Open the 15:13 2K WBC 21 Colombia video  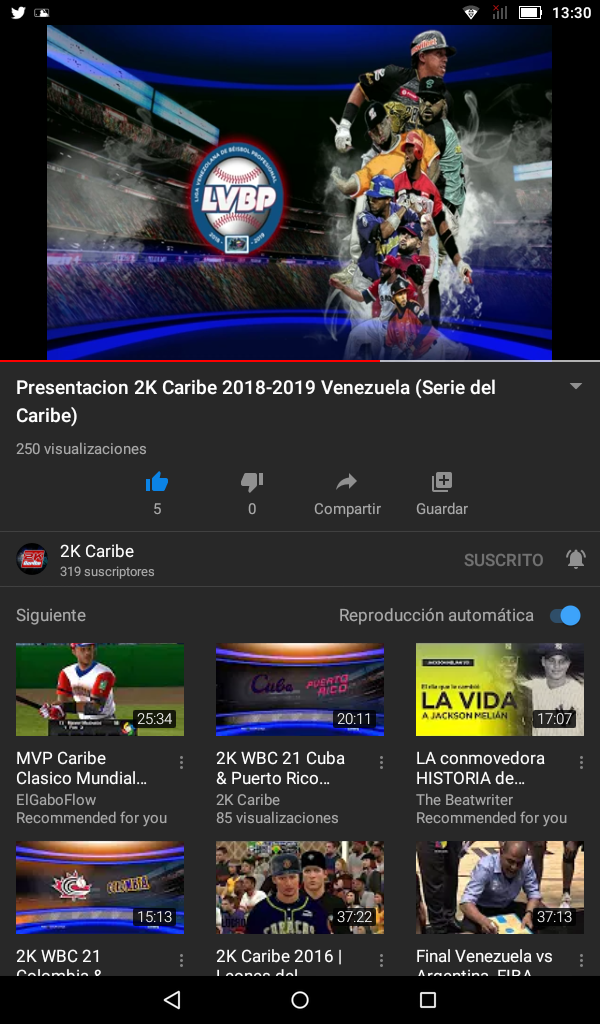tap(100, 888)
